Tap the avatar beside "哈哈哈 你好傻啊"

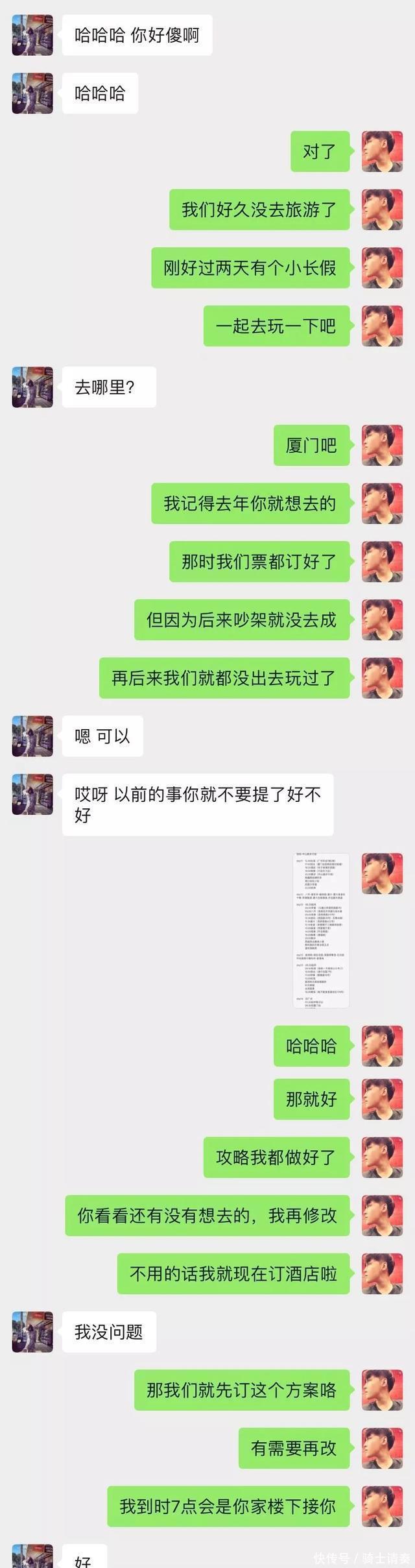tap(32, 35)
